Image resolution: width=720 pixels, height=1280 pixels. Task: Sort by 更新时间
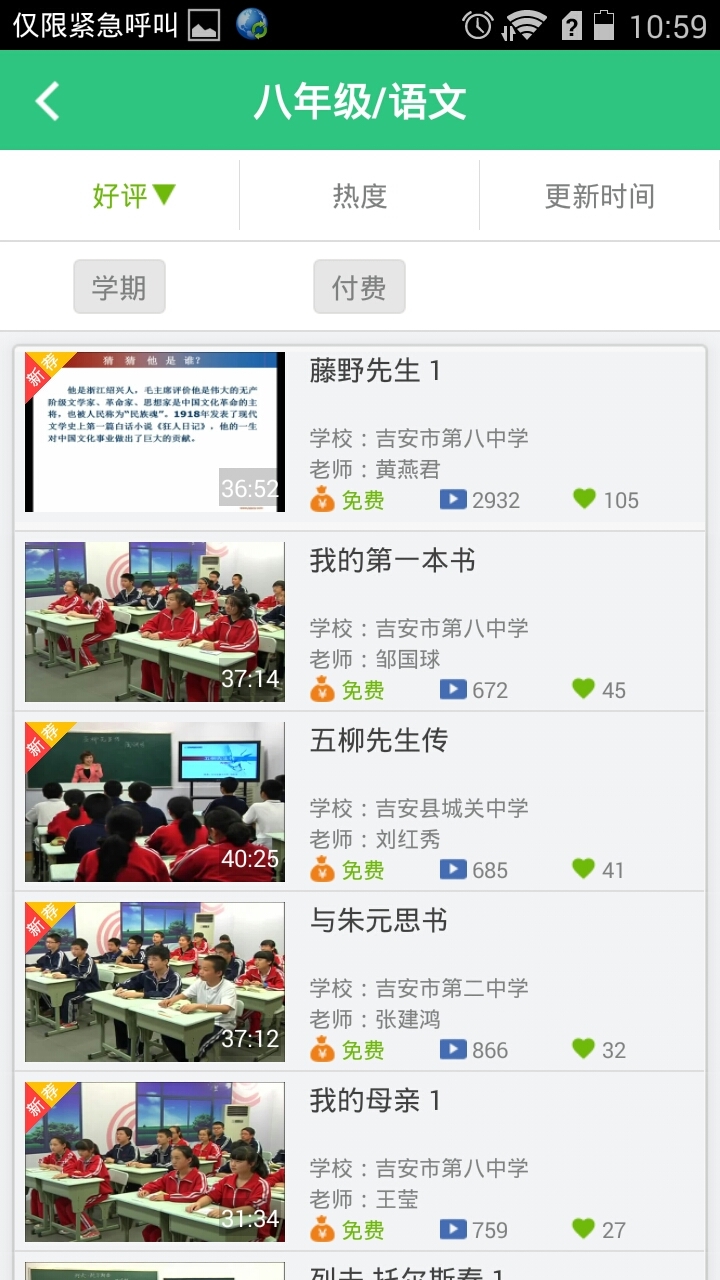coord(599,196)
